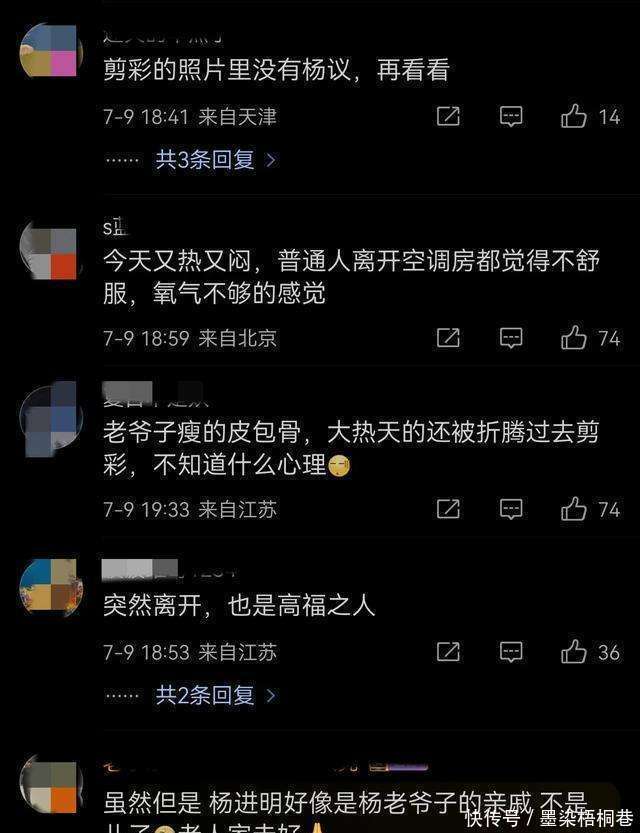This screenshot has width=640, height=833.
Task: Share the 19:33 comment from 江苏
Action: click(449, 509)
